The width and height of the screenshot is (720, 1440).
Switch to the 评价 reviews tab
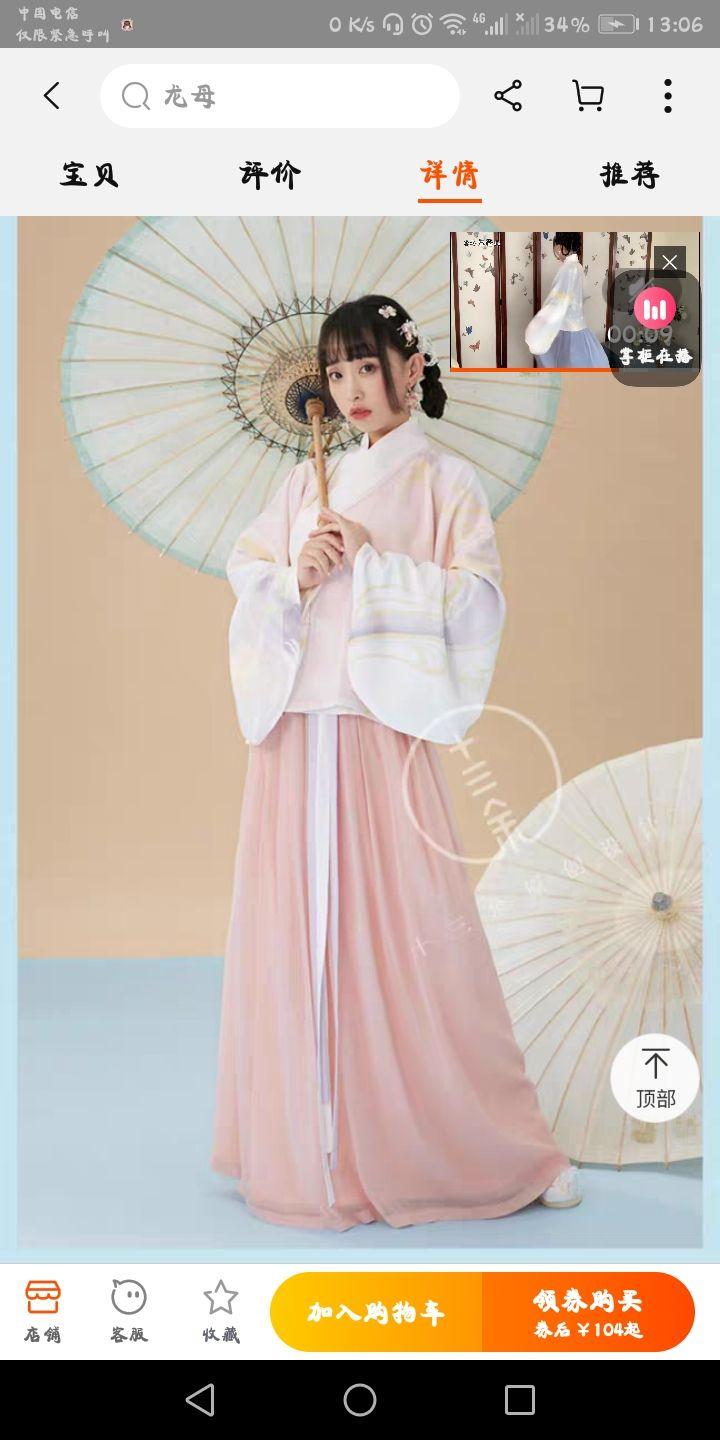(270, 175)
